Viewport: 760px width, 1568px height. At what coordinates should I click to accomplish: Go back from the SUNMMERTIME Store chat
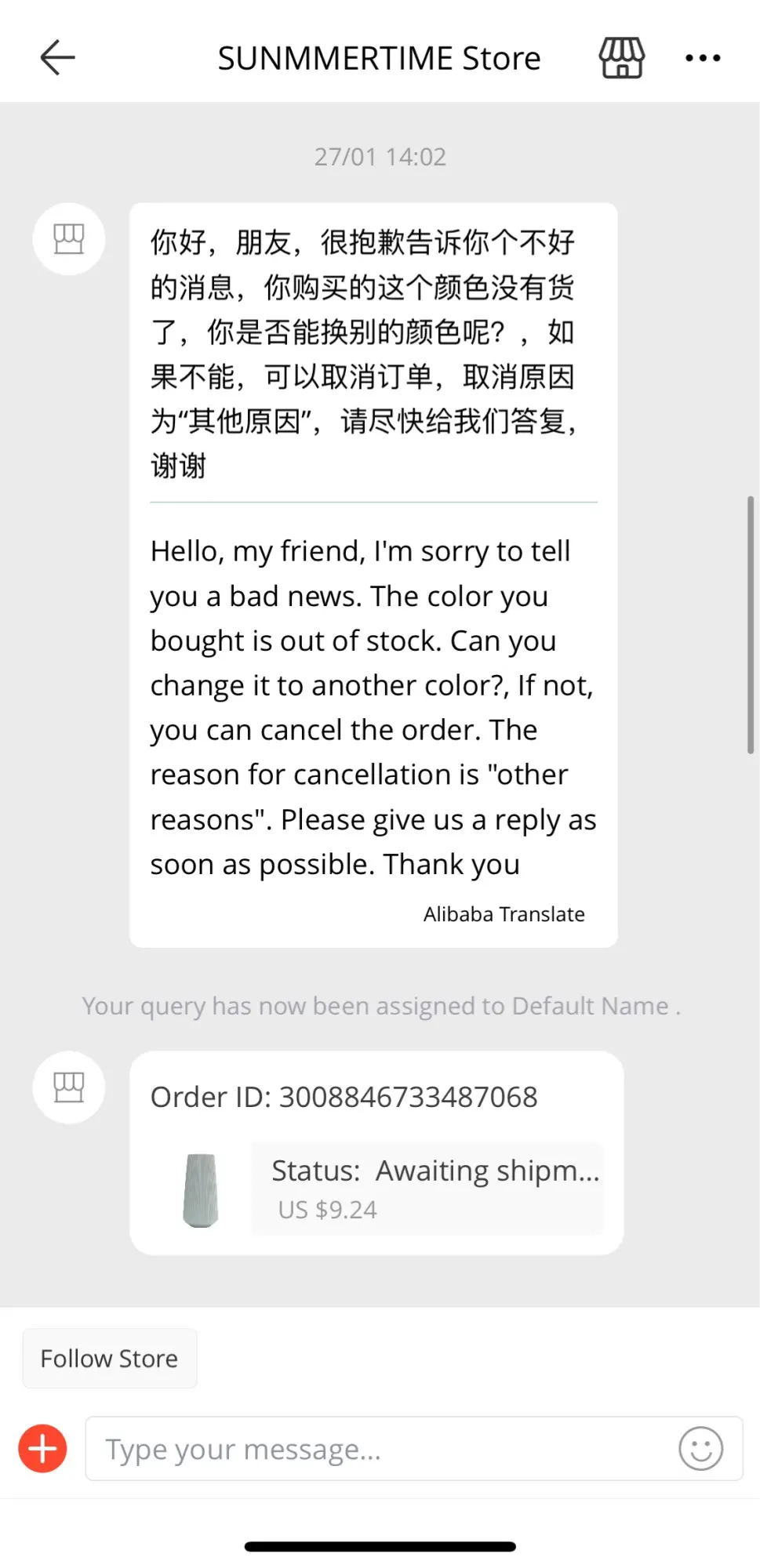[x=57, y=58]
